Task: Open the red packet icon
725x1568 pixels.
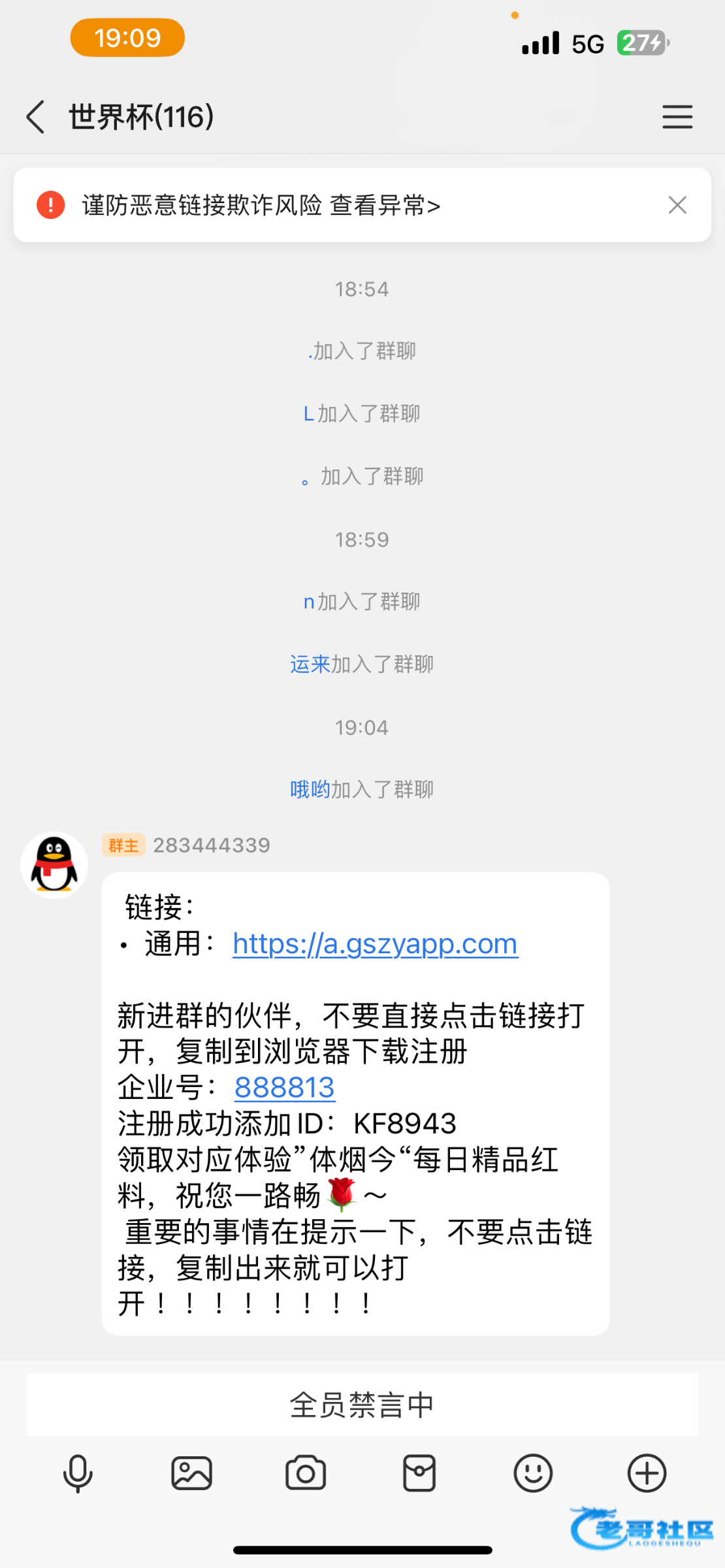Action: pyautogui.click(x=419, y=1474)
